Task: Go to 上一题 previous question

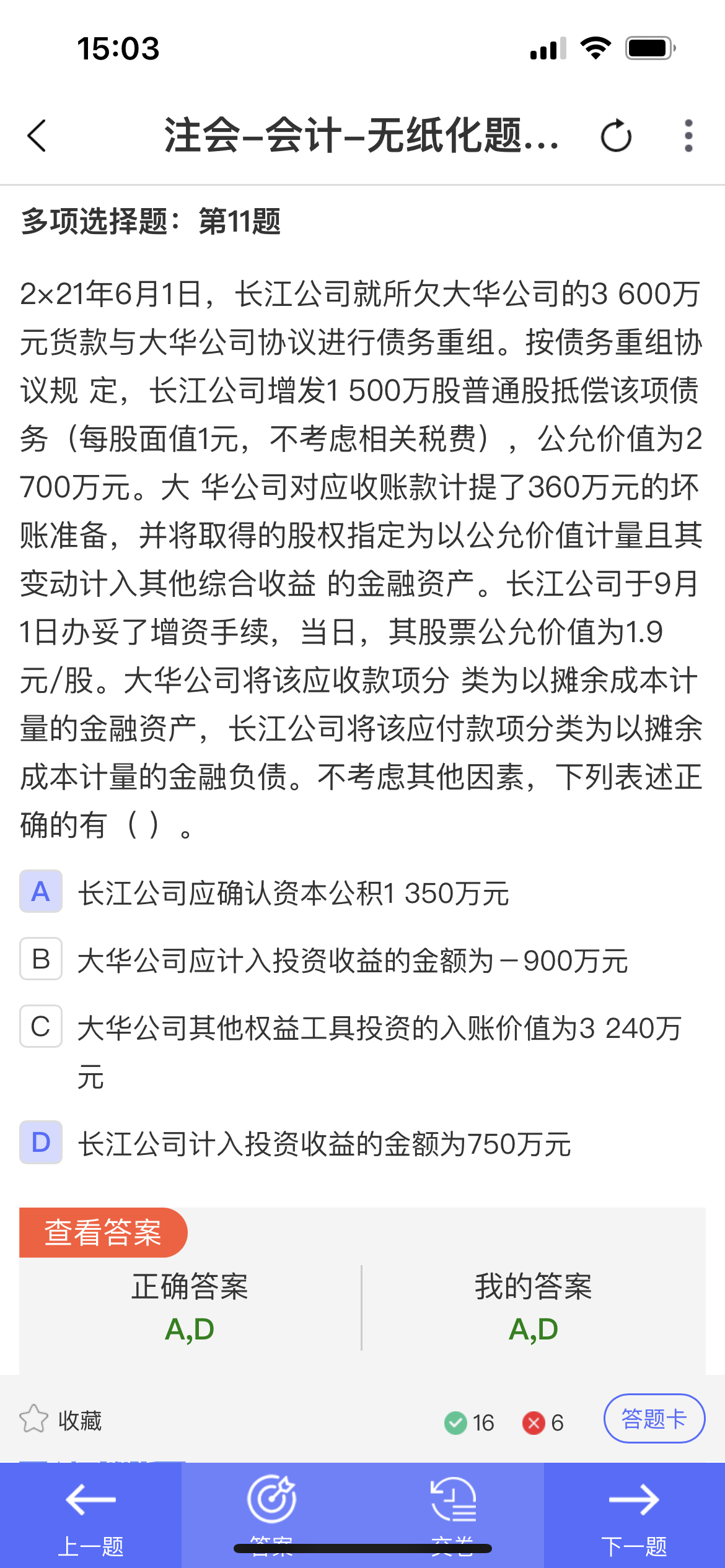Action: 90,1515
